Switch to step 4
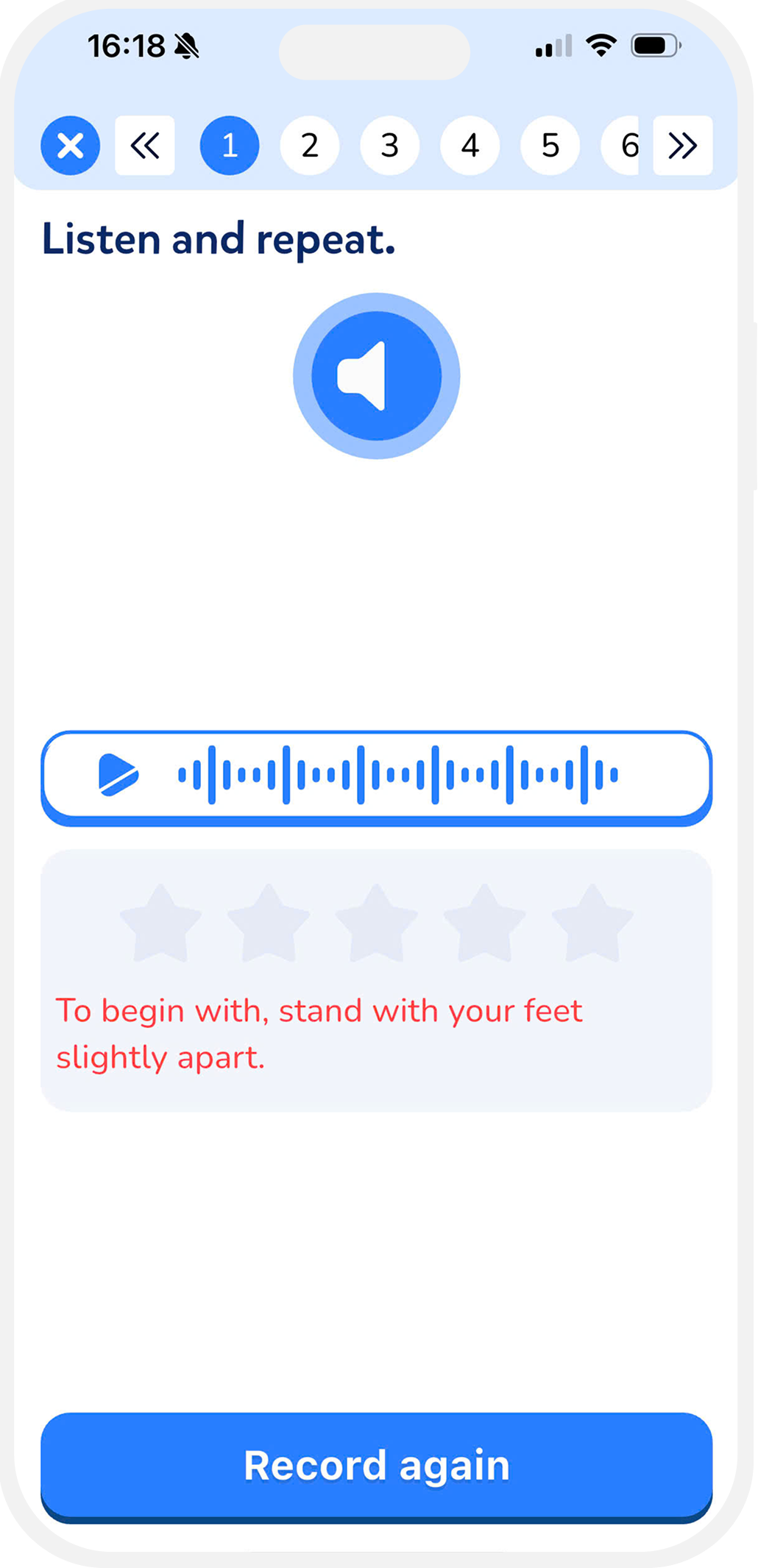The image size is (758, 1568). coord(470,146)
